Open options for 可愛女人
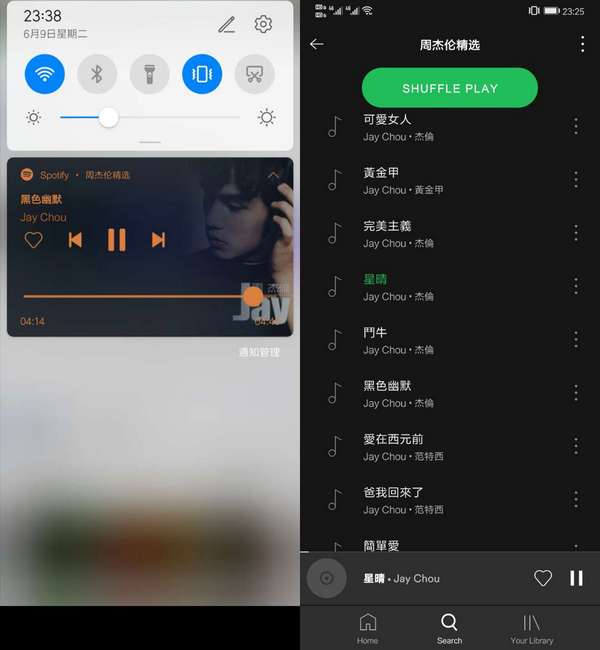Screen dimensions: 600x650 (x=575, y=126)
